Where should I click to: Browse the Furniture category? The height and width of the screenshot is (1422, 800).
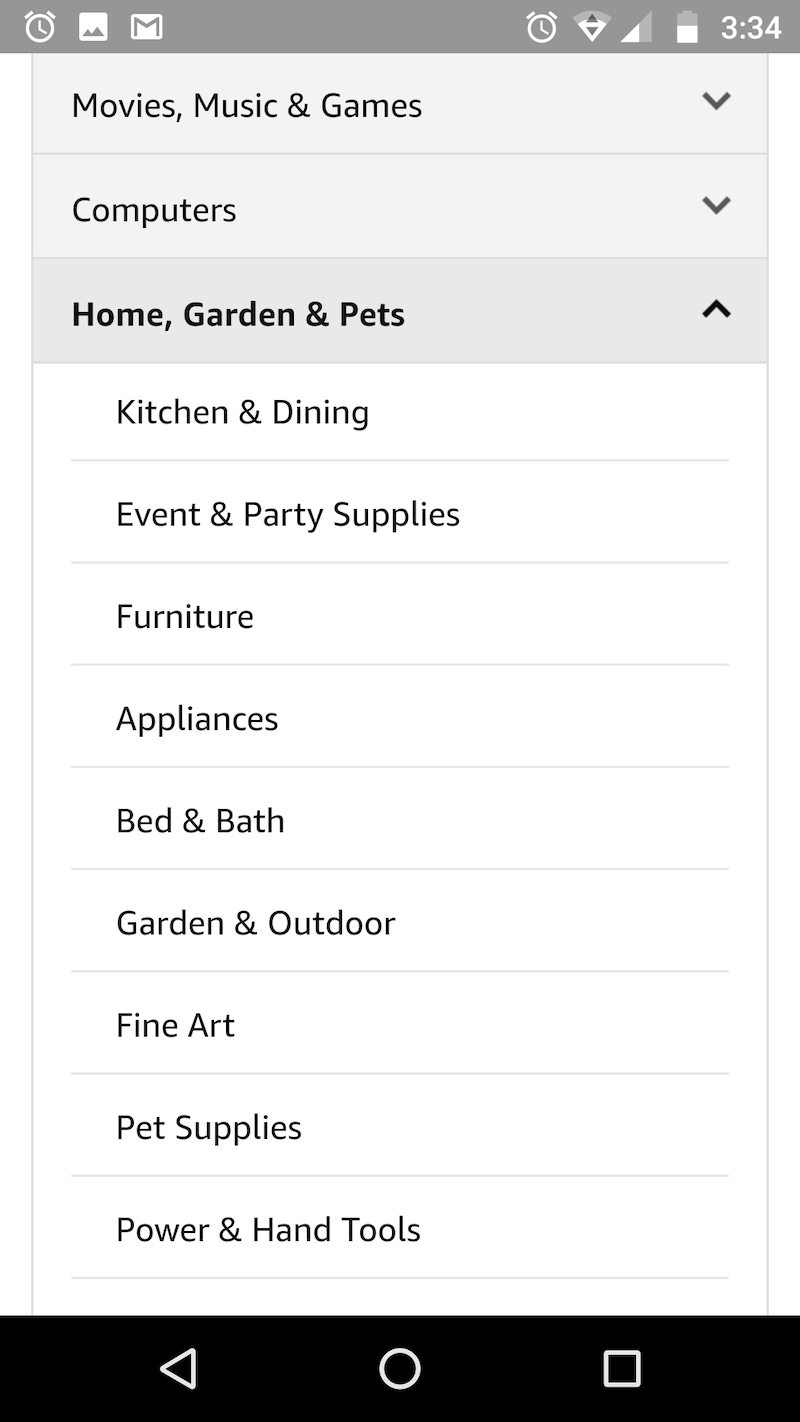point(400,616)
